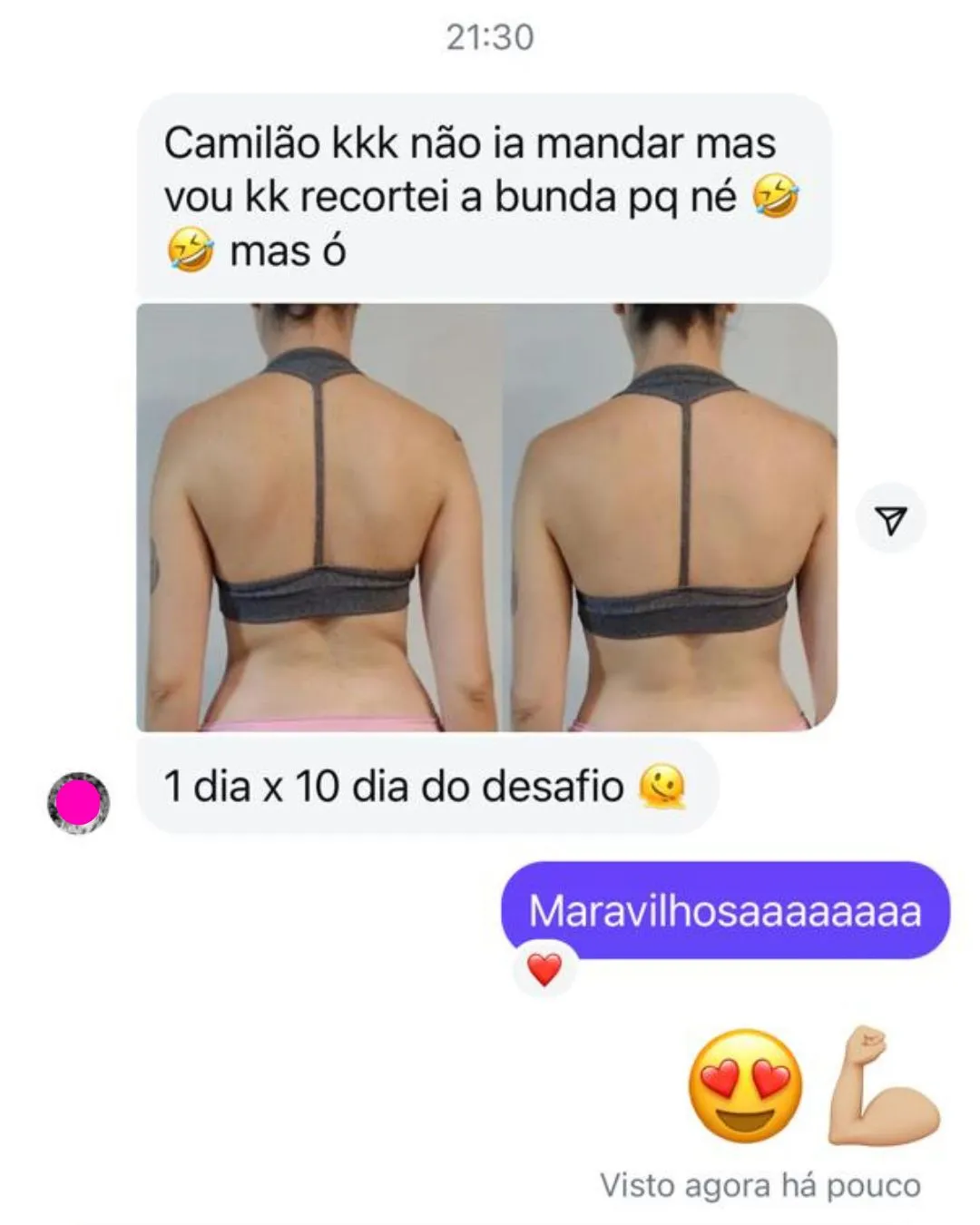The width and height of the screenshot is (980, 1225).
Task: Open the sender's profile picture
Action: tap(79, 803)
